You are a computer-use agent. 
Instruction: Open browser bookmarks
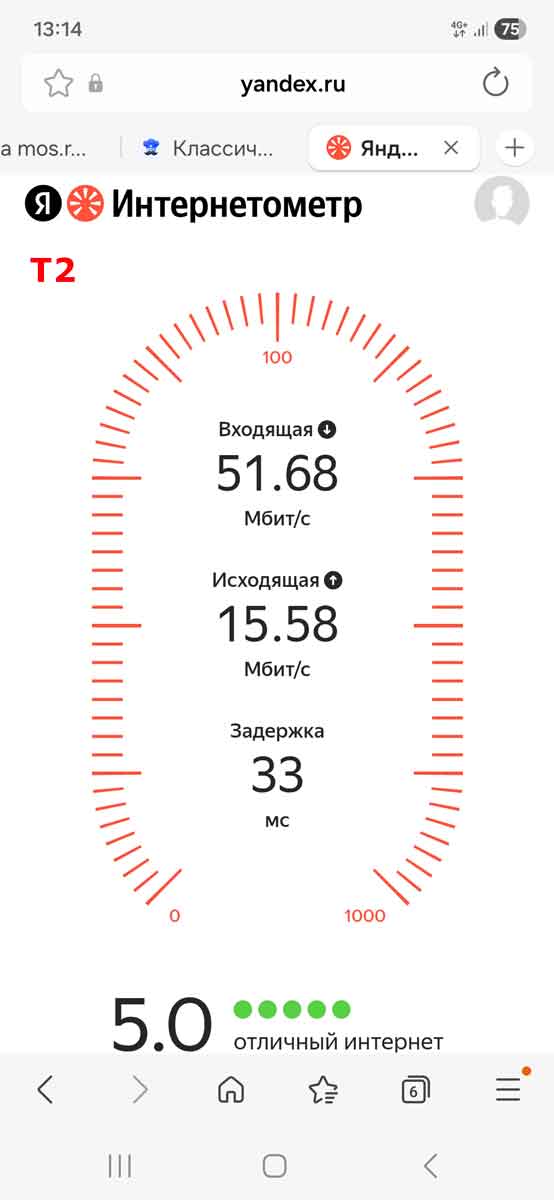[x=323, y=1090]
